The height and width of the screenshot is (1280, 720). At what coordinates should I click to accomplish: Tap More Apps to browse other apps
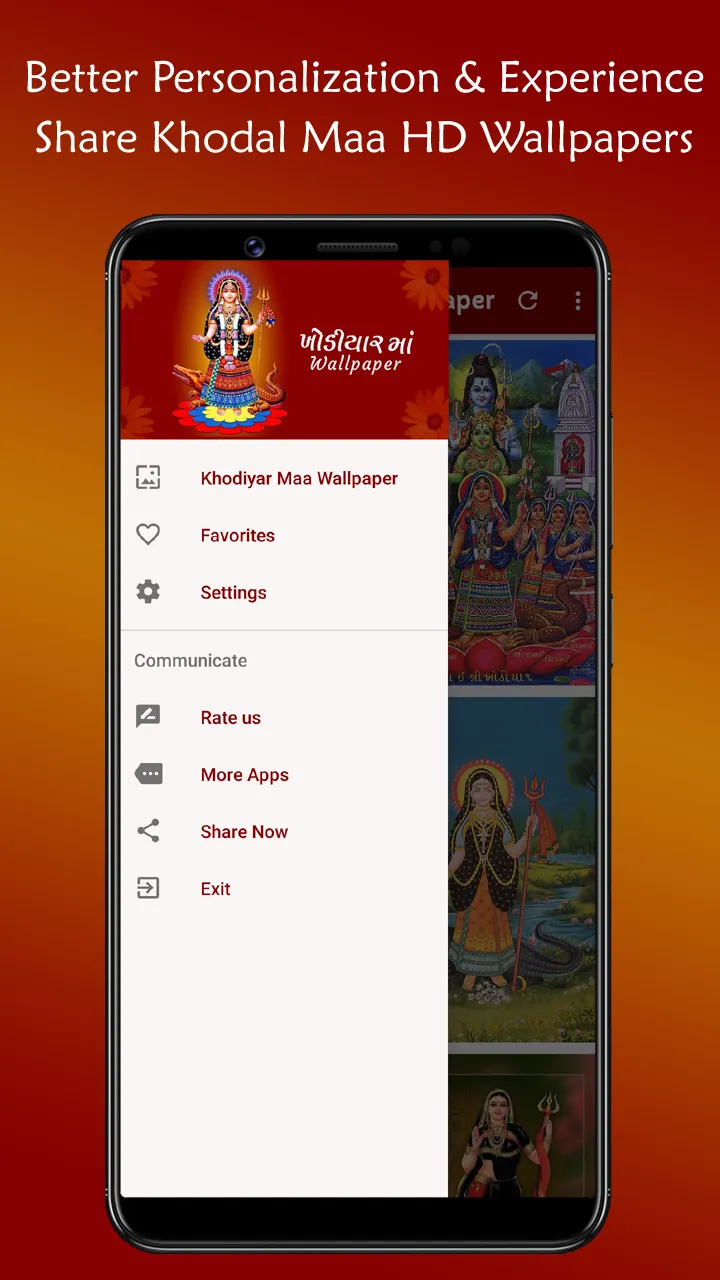[x=244, y=773]
